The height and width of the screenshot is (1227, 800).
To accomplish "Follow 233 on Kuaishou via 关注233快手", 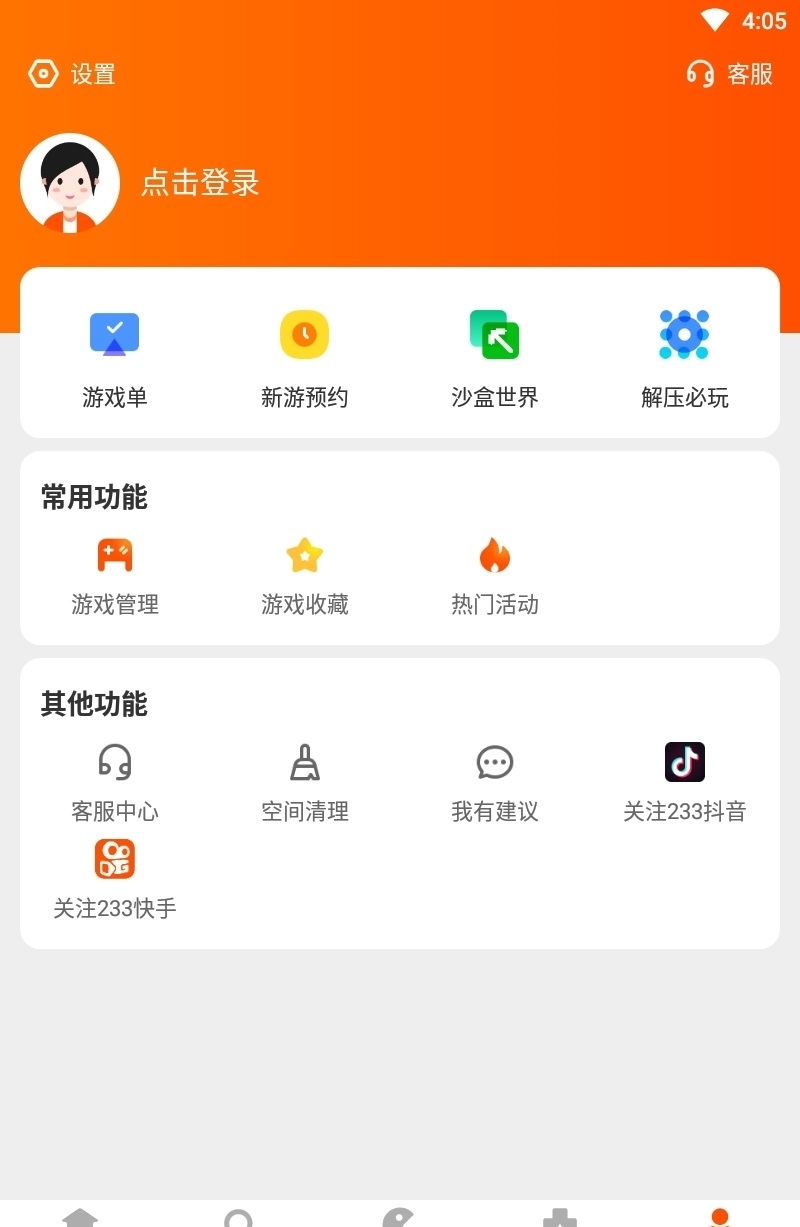I will coord(113,875).
